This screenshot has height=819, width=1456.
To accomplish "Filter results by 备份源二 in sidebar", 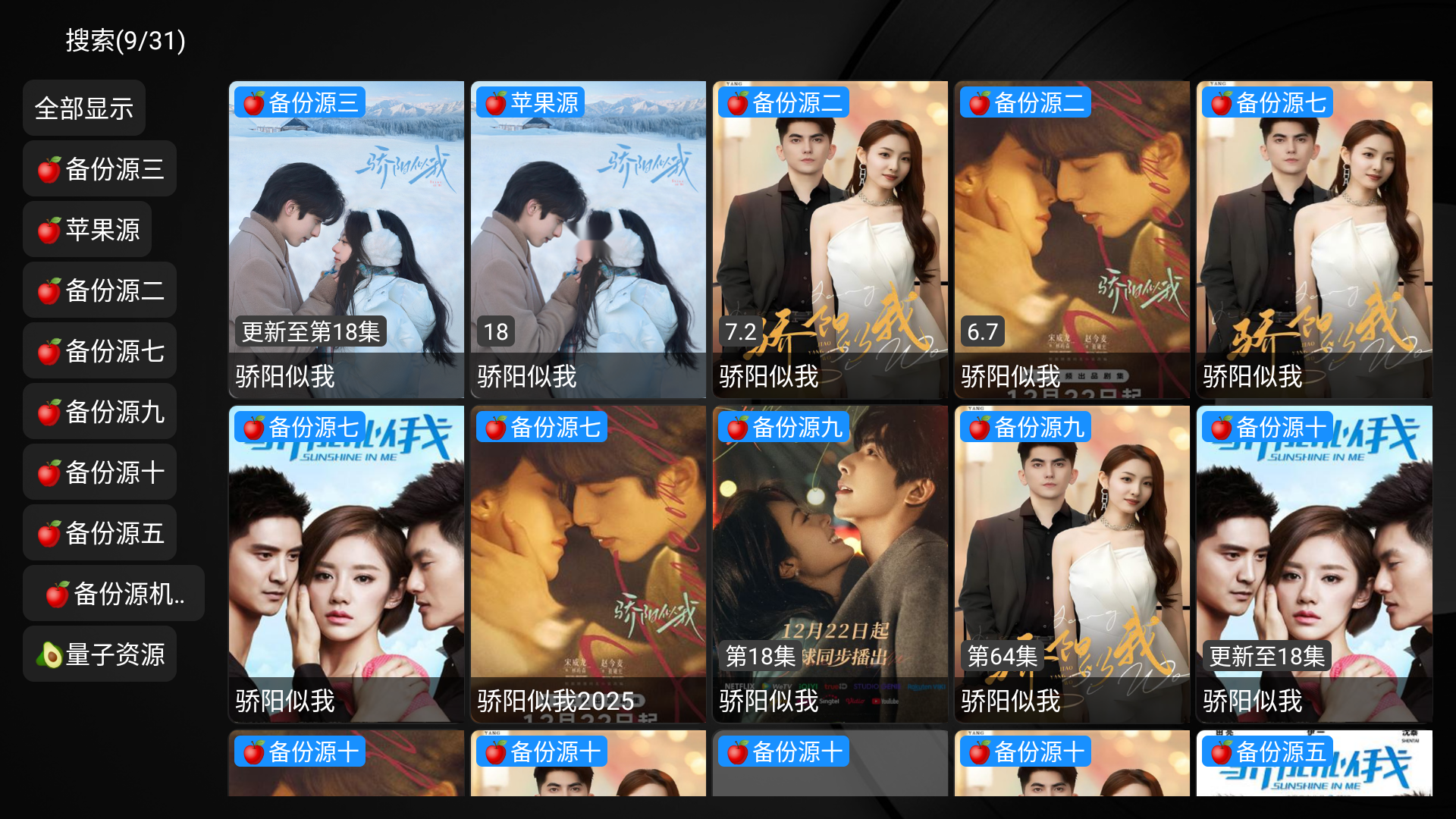I will 100,290.
